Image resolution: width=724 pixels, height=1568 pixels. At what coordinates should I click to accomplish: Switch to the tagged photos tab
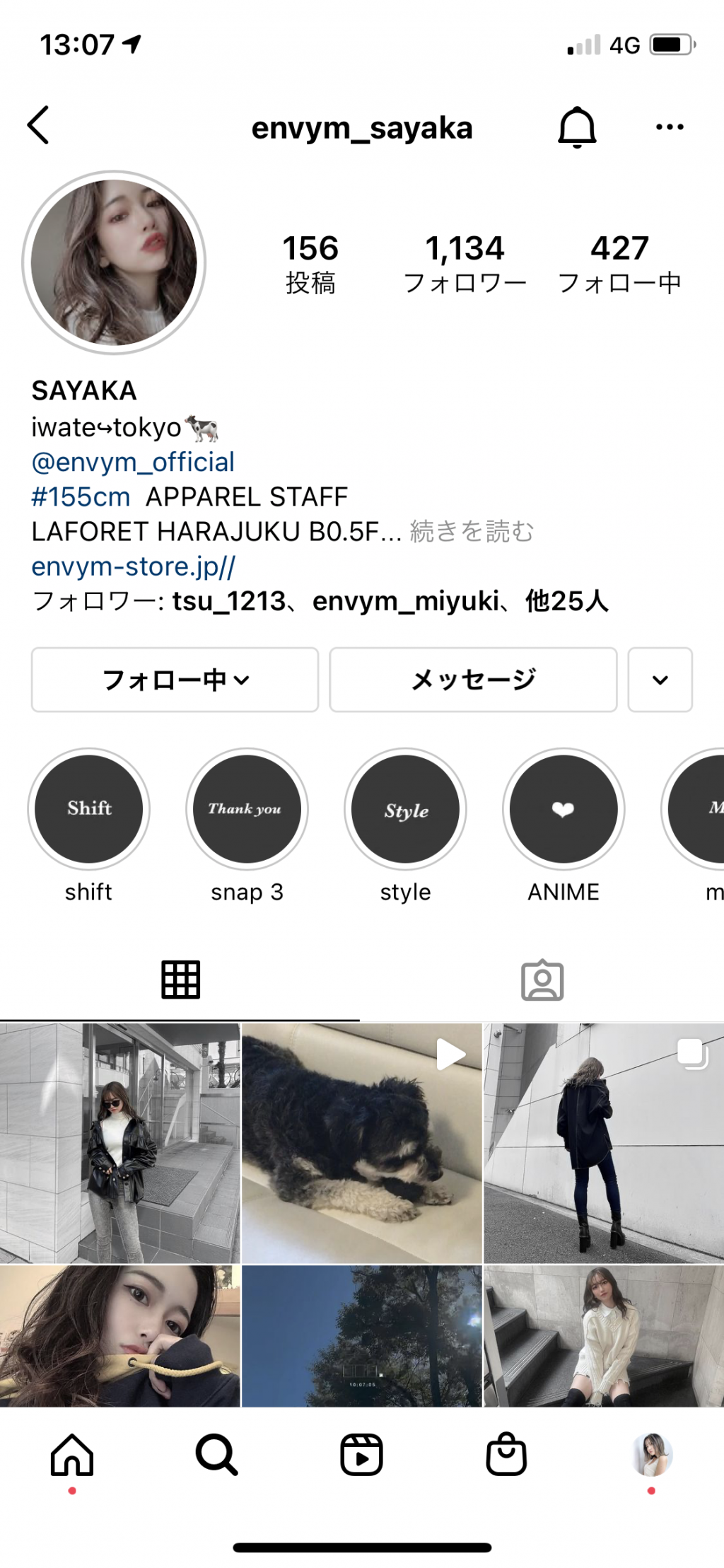(x=542, y=980)
